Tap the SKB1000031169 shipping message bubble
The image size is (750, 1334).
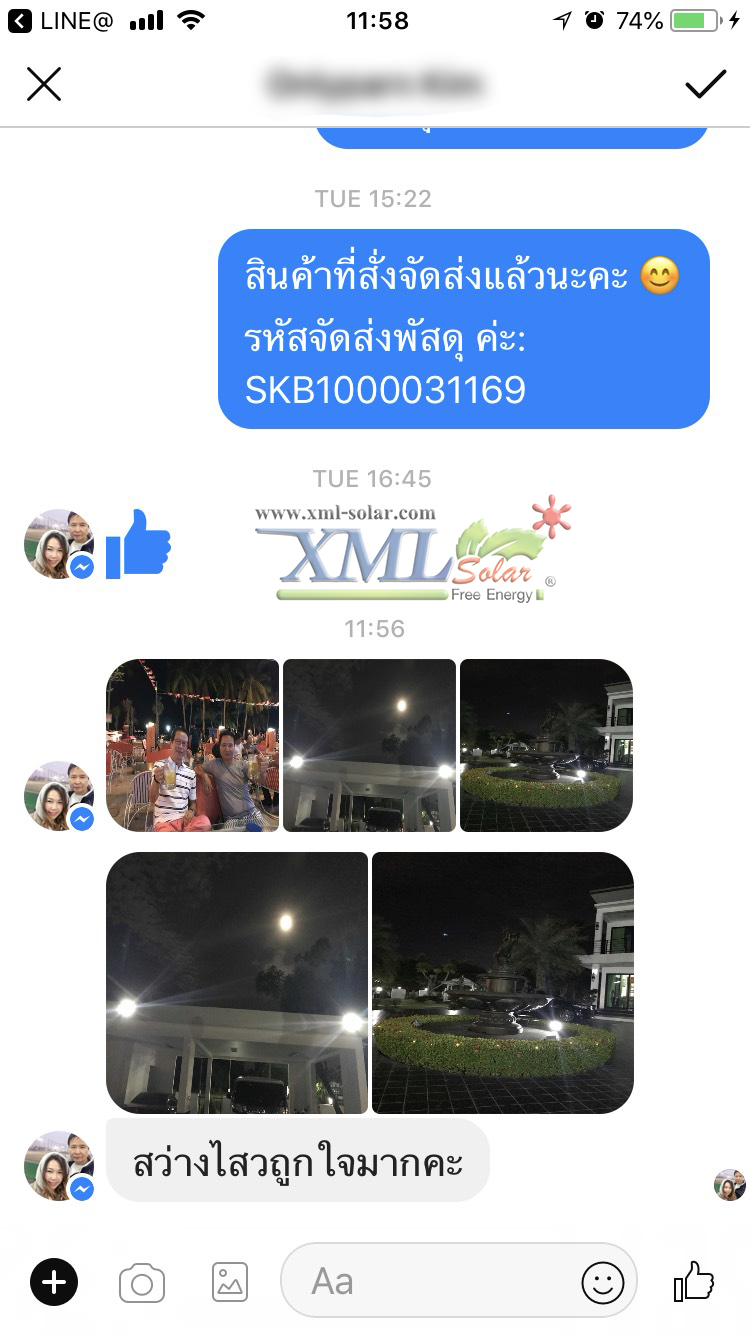[x=463, y=329]
